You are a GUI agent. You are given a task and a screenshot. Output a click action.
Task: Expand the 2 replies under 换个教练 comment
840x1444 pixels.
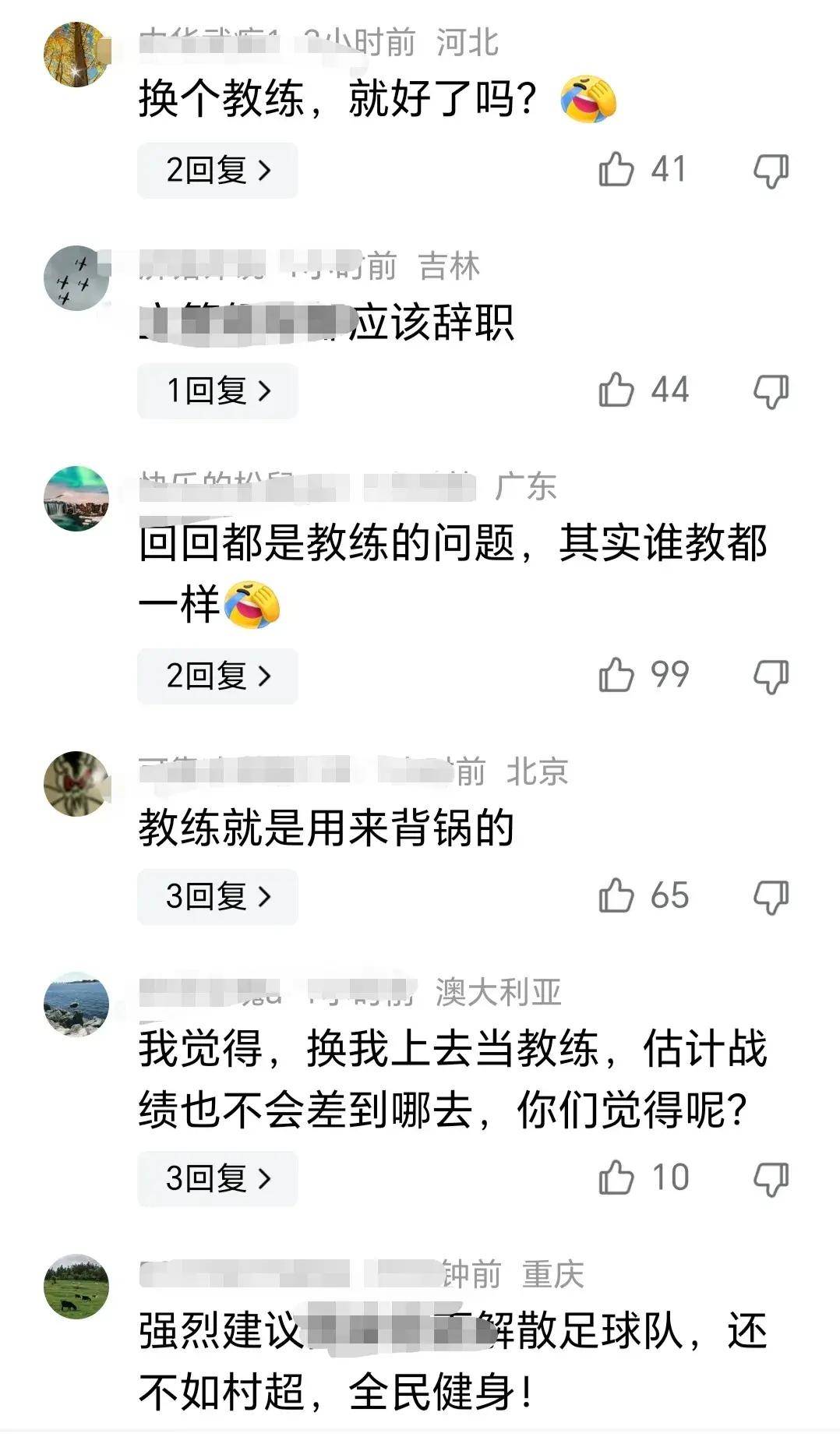(217, 170)
